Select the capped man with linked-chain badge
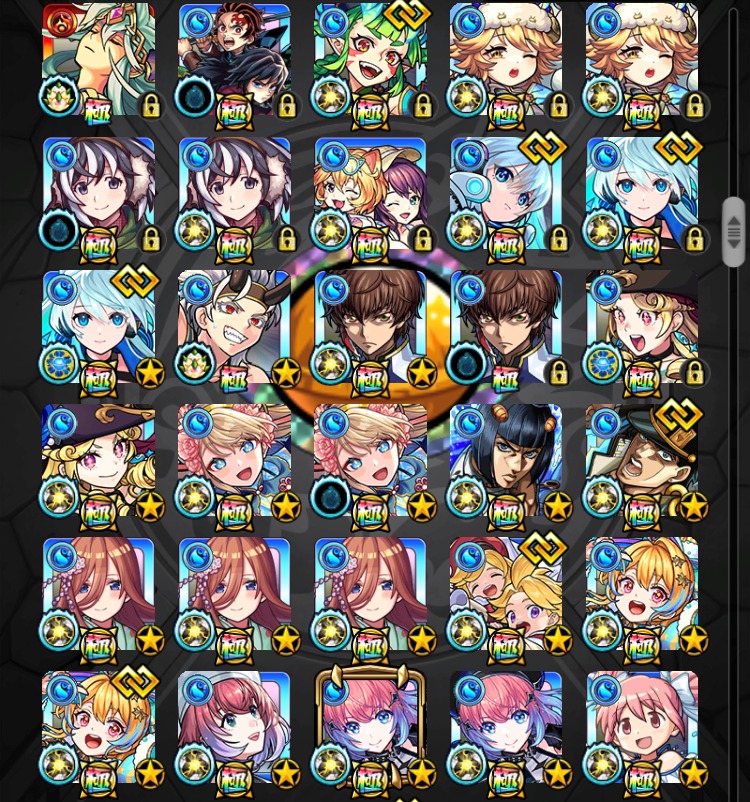 coord(642,462)
